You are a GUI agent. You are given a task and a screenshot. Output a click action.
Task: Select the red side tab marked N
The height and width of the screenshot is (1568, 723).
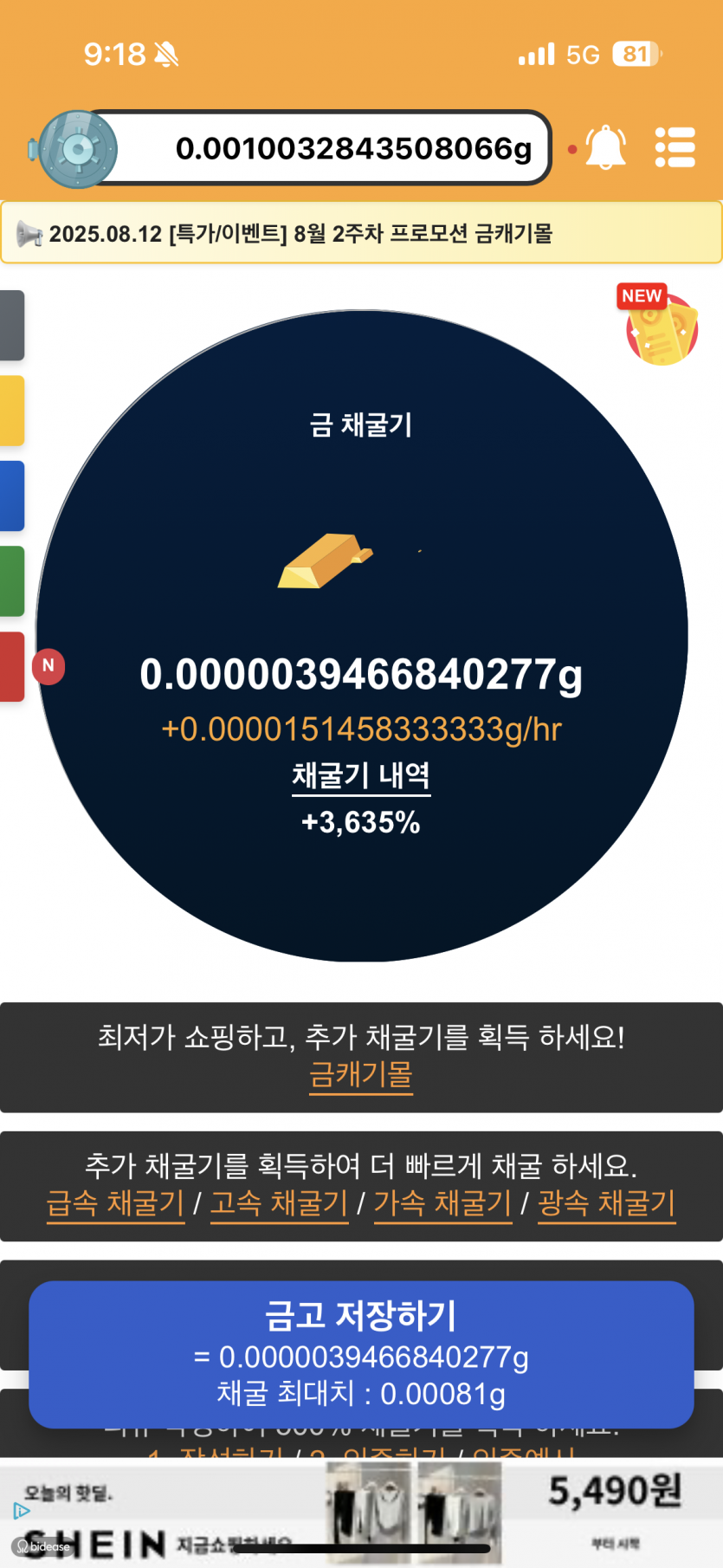(x=13, y=666)
